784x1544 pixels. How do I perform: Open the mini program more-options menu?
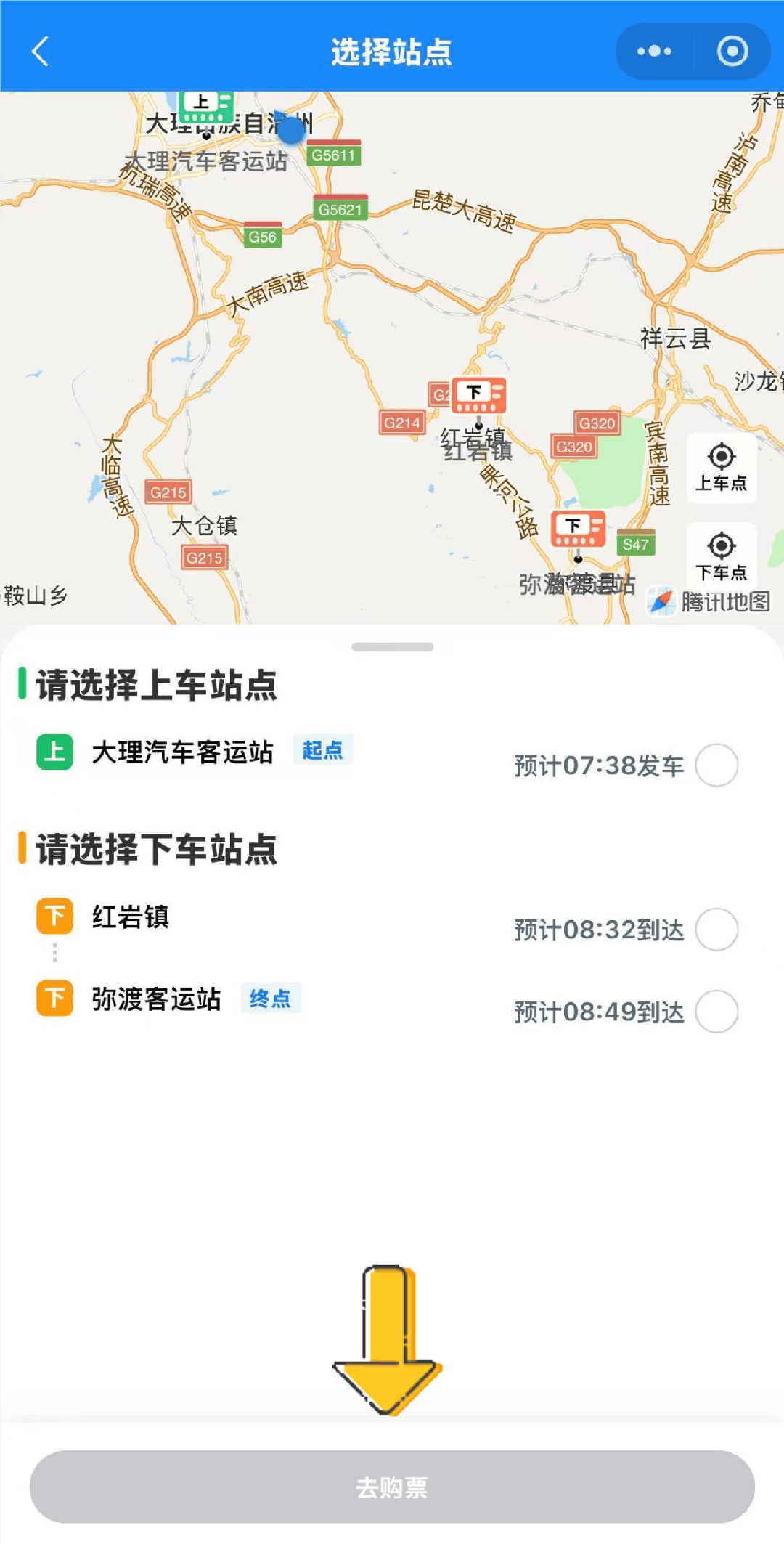pyautogui.click(x=654, y=52)
